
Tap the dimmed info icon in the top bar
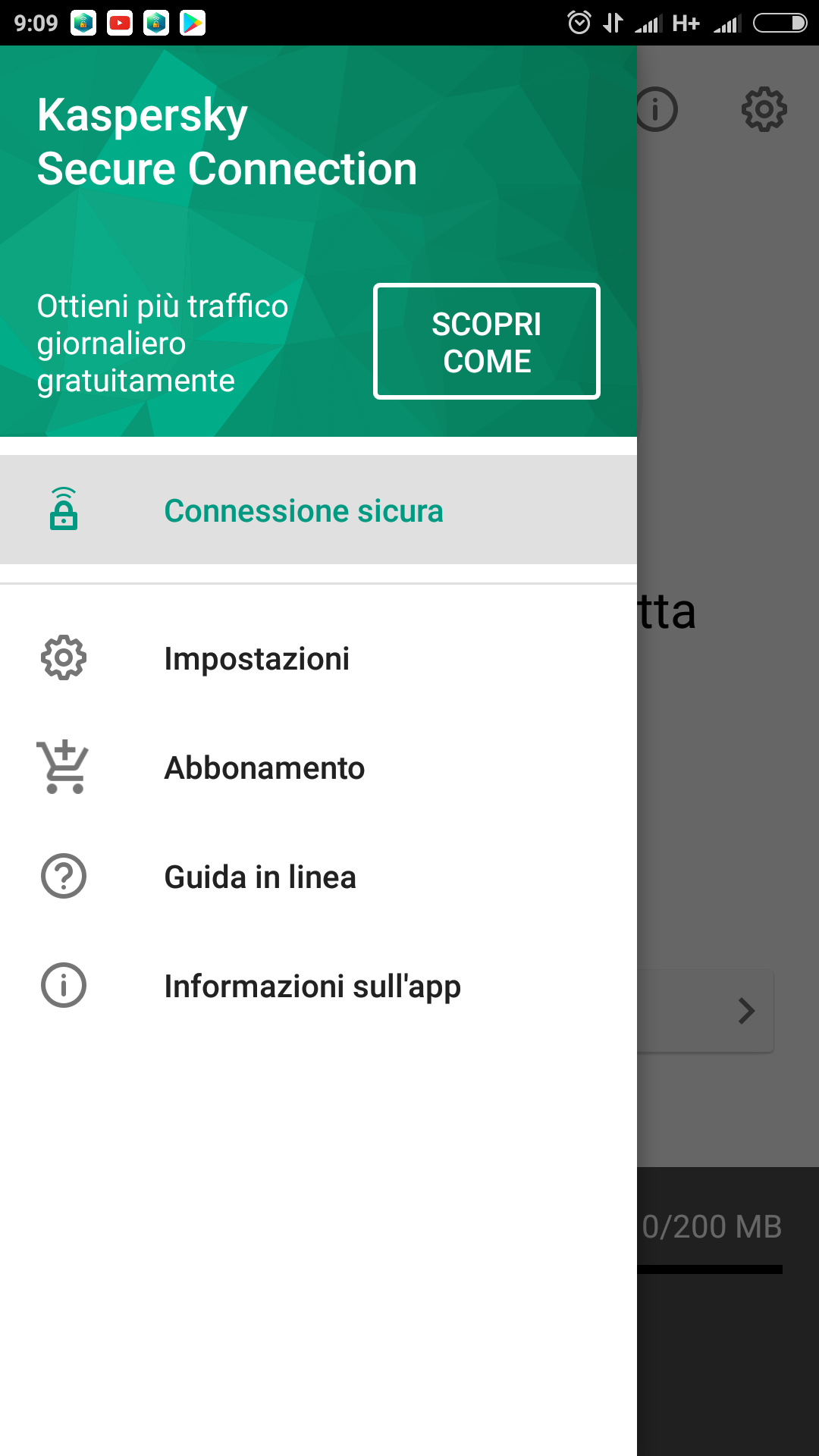[x=657, y=109]
